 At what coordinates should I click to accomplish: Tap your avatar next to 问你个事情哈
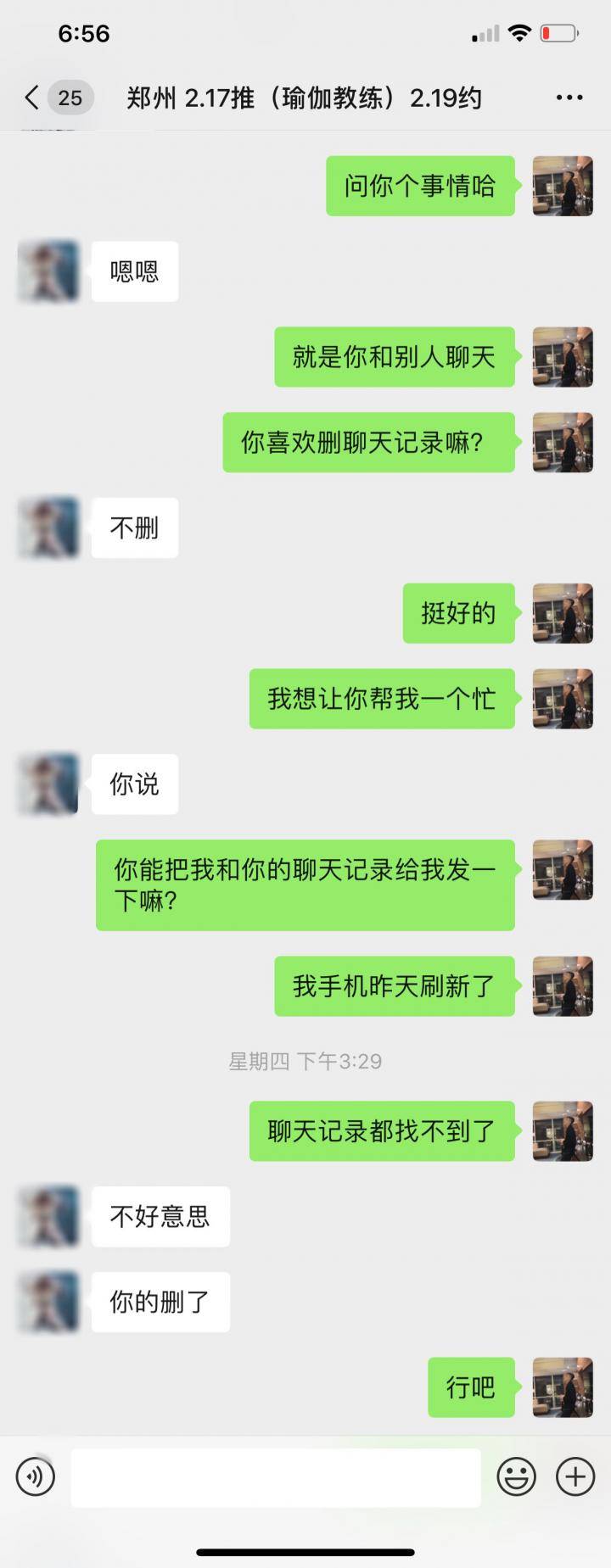(563, 187)
